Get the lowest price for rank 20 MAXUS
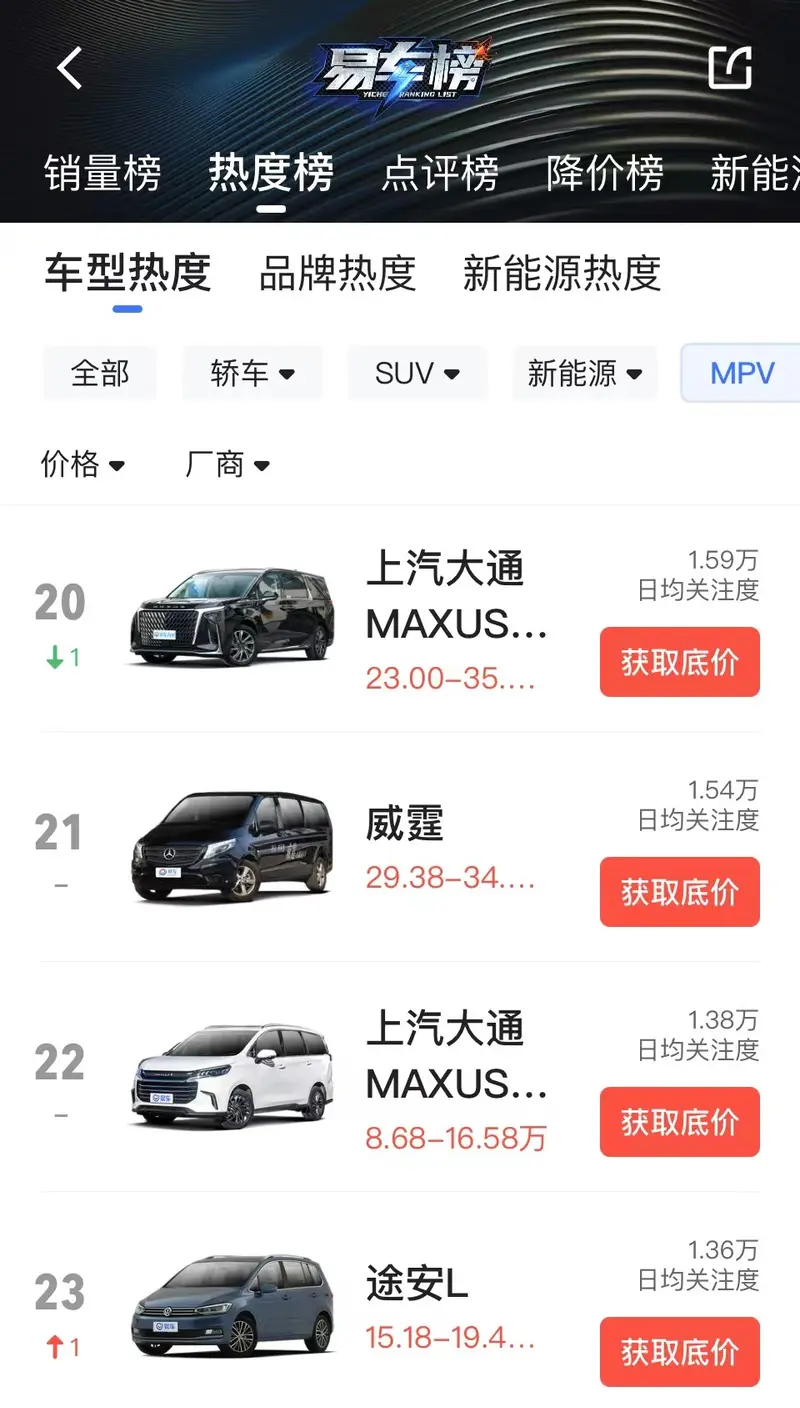 click(x=679, y=662)
